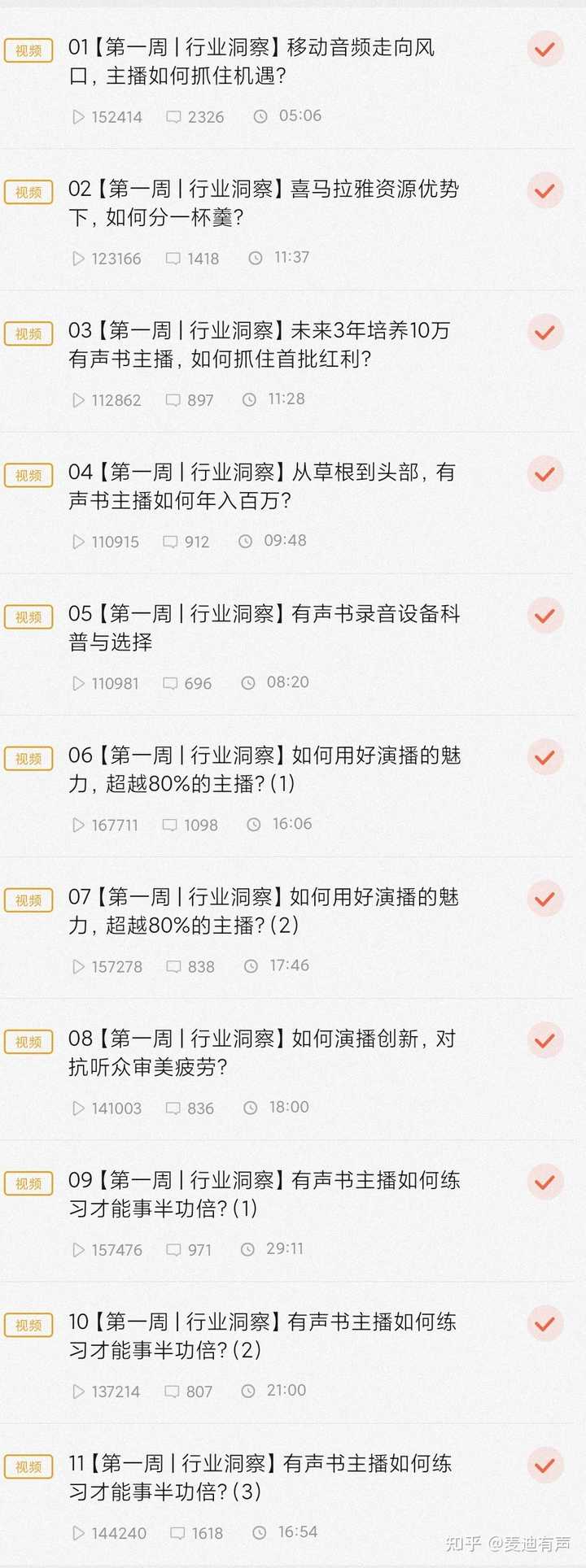Click the play triangle icon on lesson 10

78,1392
